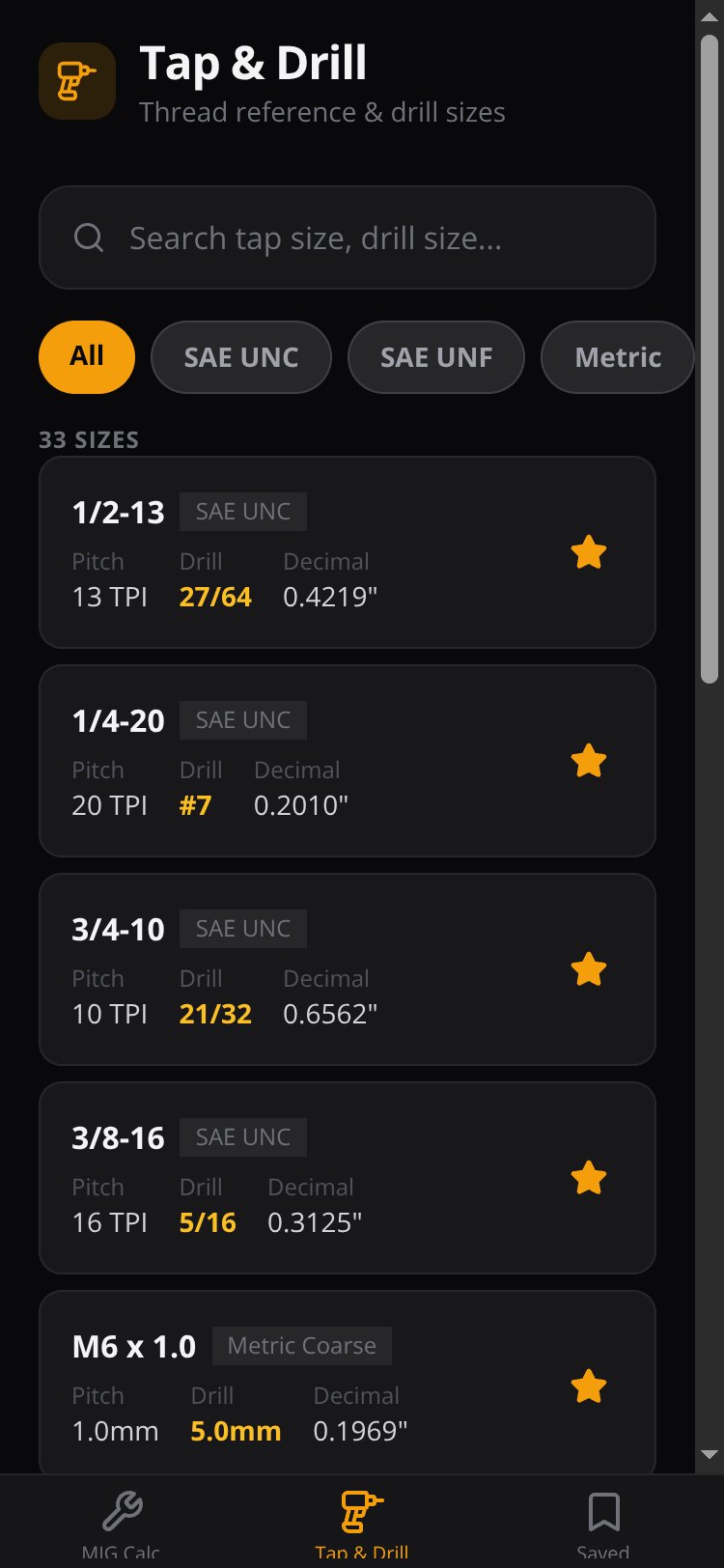Select the All filter chip
724x1568 pixels.
coord(87,356)
